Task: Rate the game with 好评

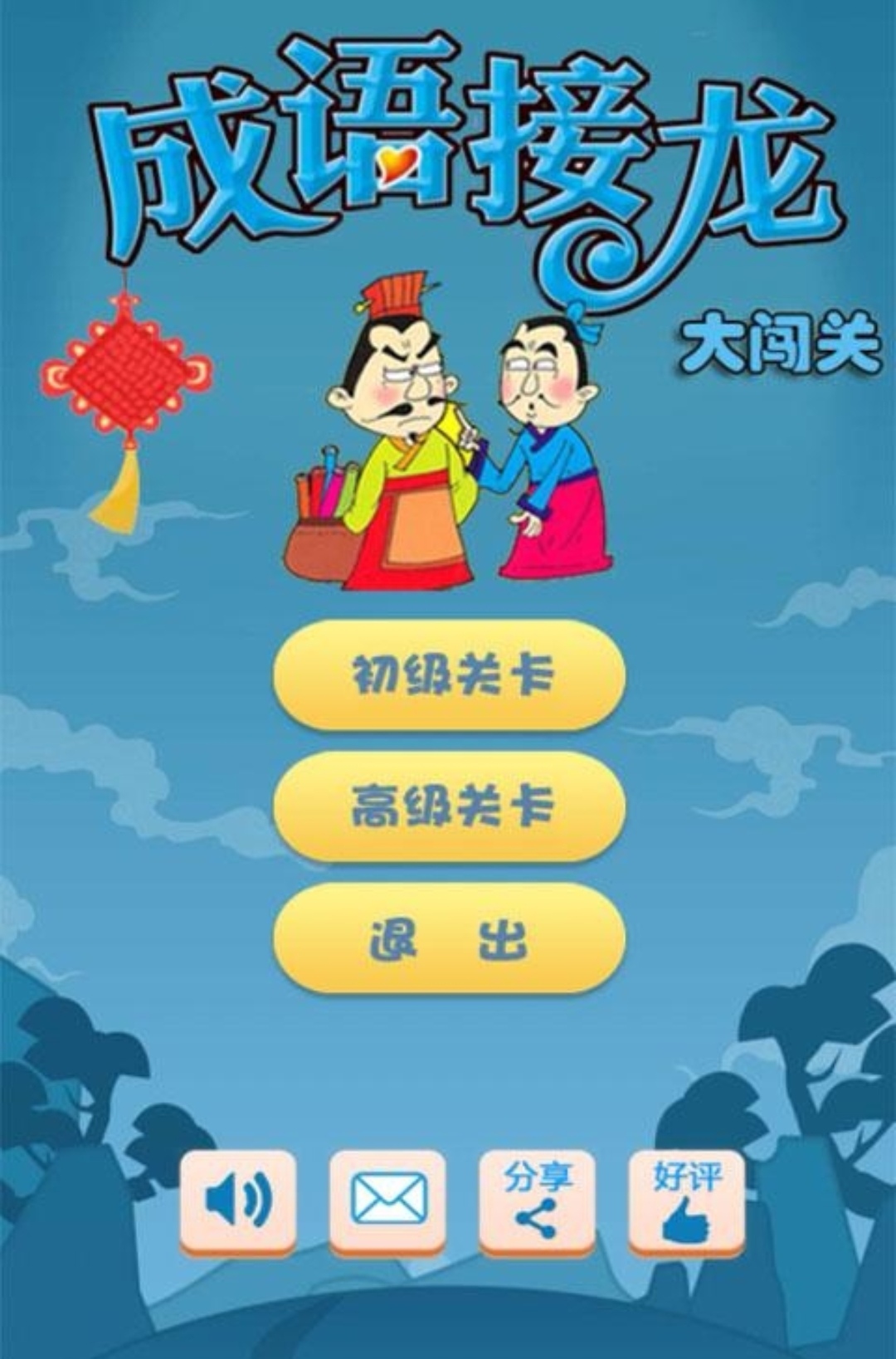Action: 686,1201
